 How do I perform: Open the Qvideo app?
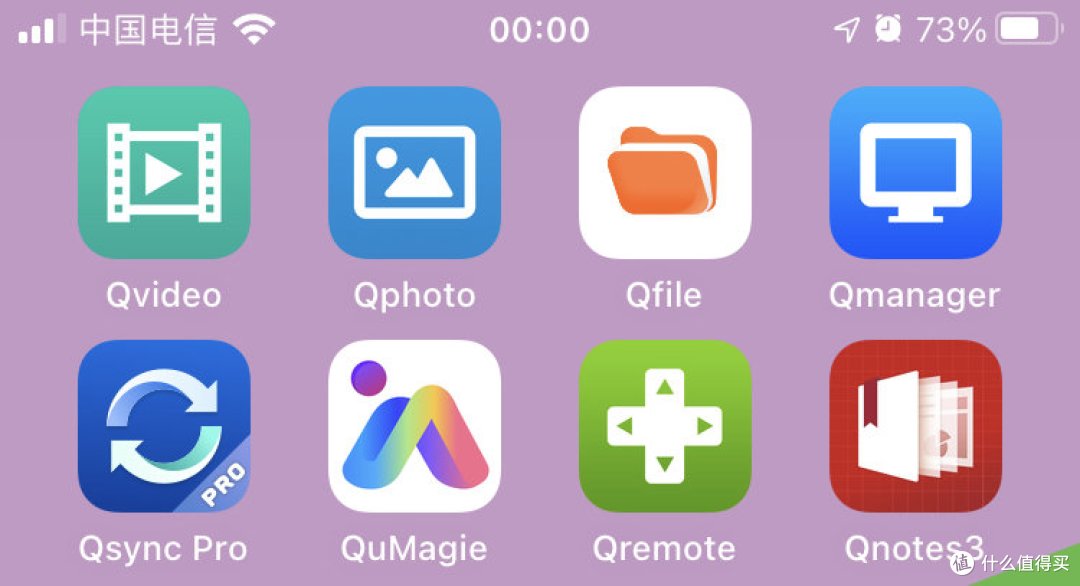coord(164,173)
